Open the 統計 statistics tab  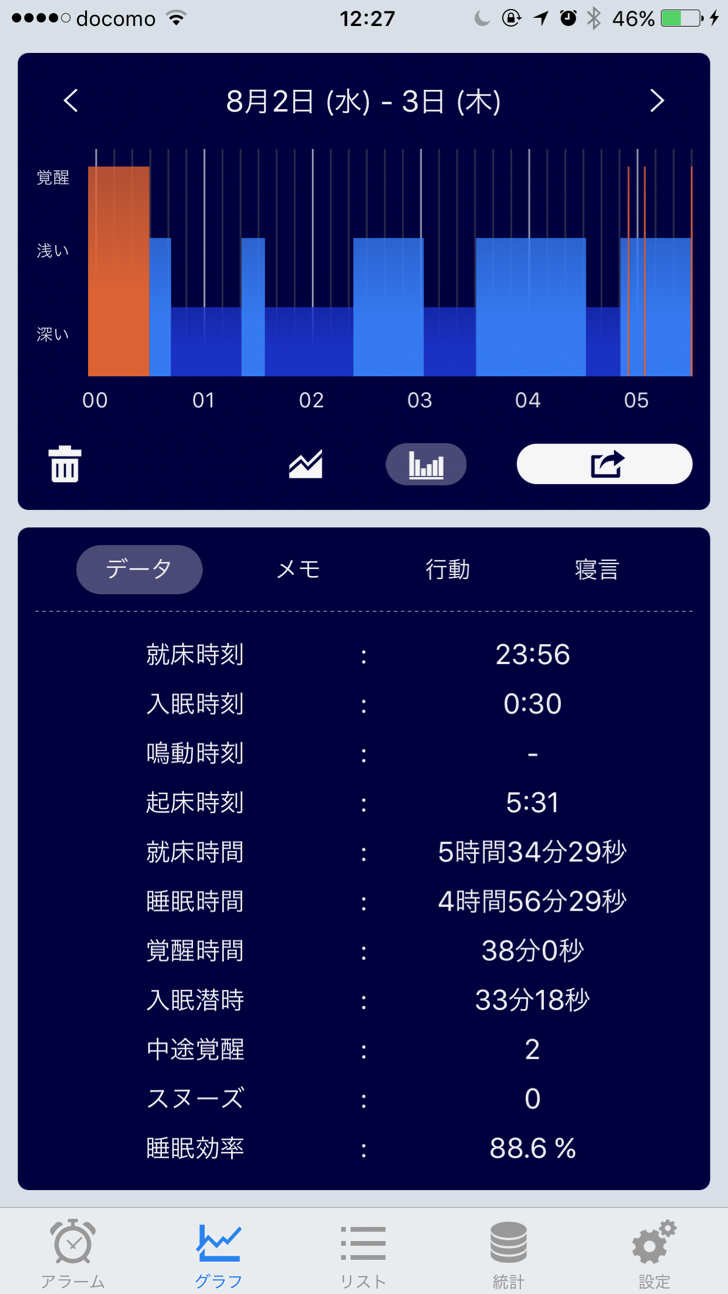tap(508, 1253)
